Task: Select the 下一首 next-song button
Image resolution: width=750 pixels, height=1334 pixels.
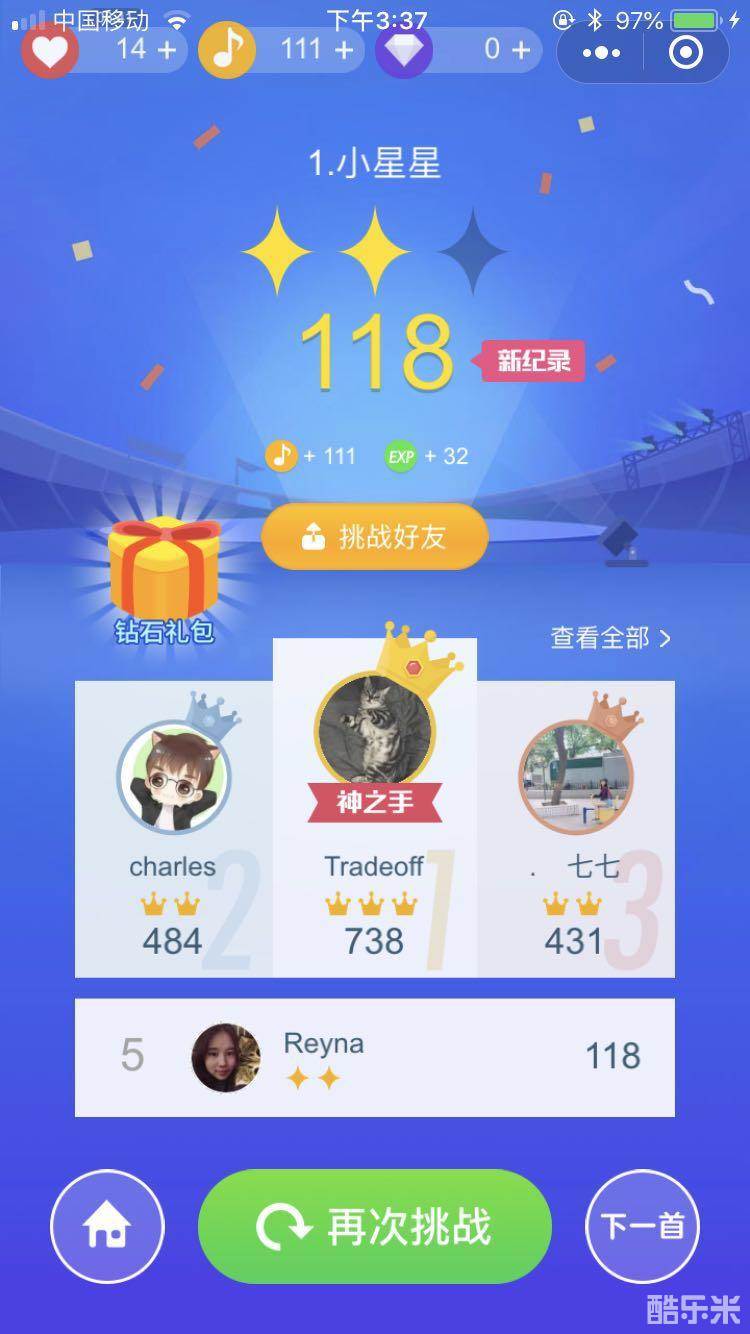Action: tap(643, 1226)
